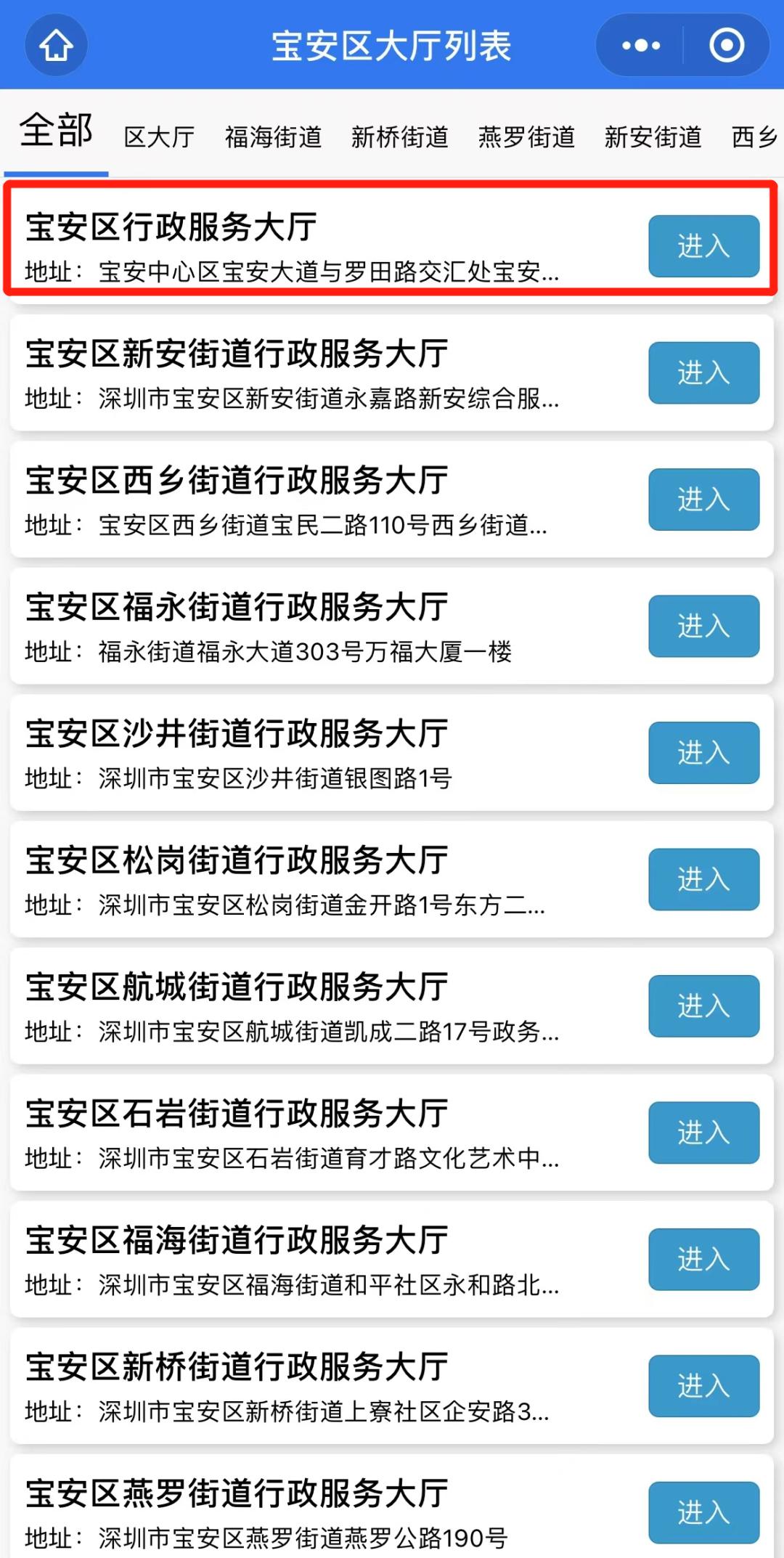
Task: Switch to the 区大厅 tab
Action: pos(159,136)
